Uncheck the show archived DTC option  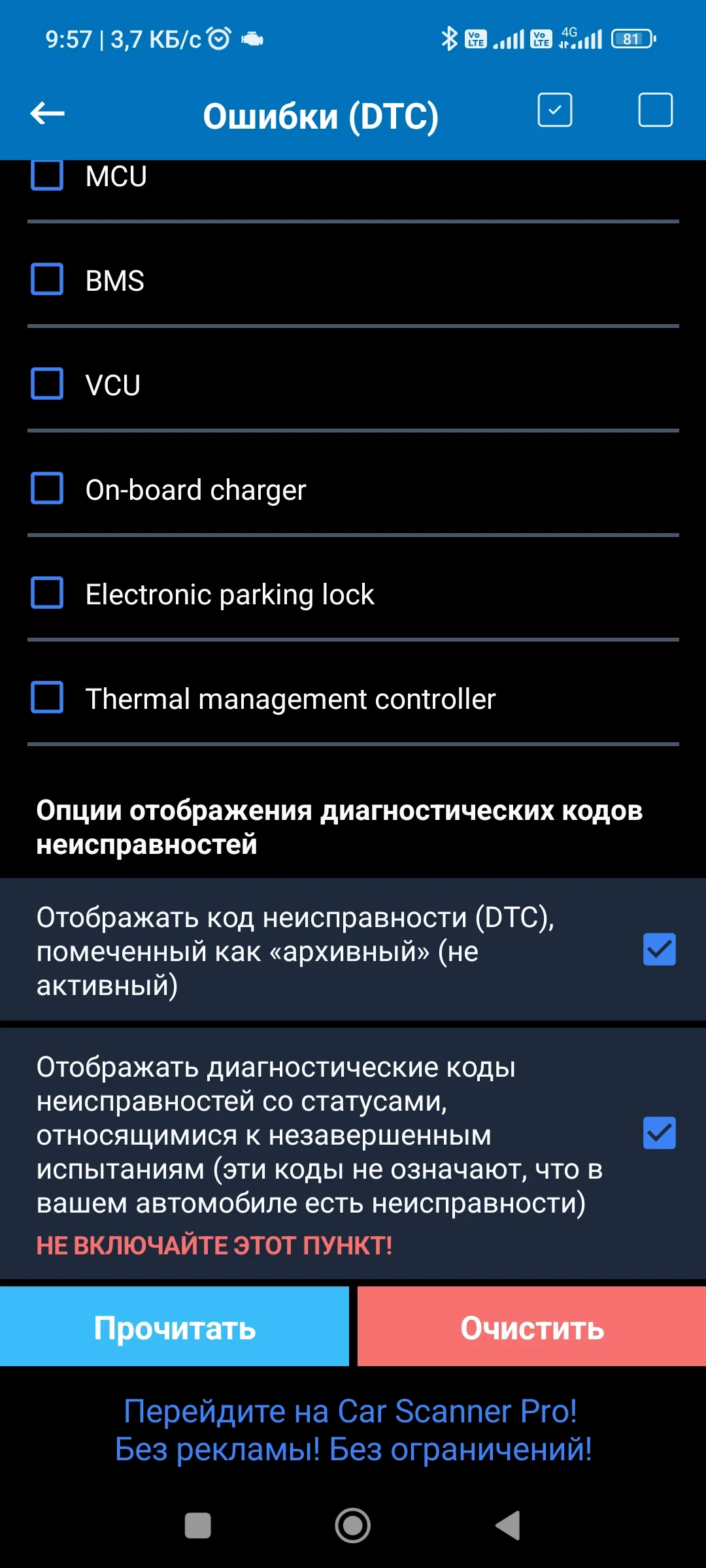[x=660, y=949]
